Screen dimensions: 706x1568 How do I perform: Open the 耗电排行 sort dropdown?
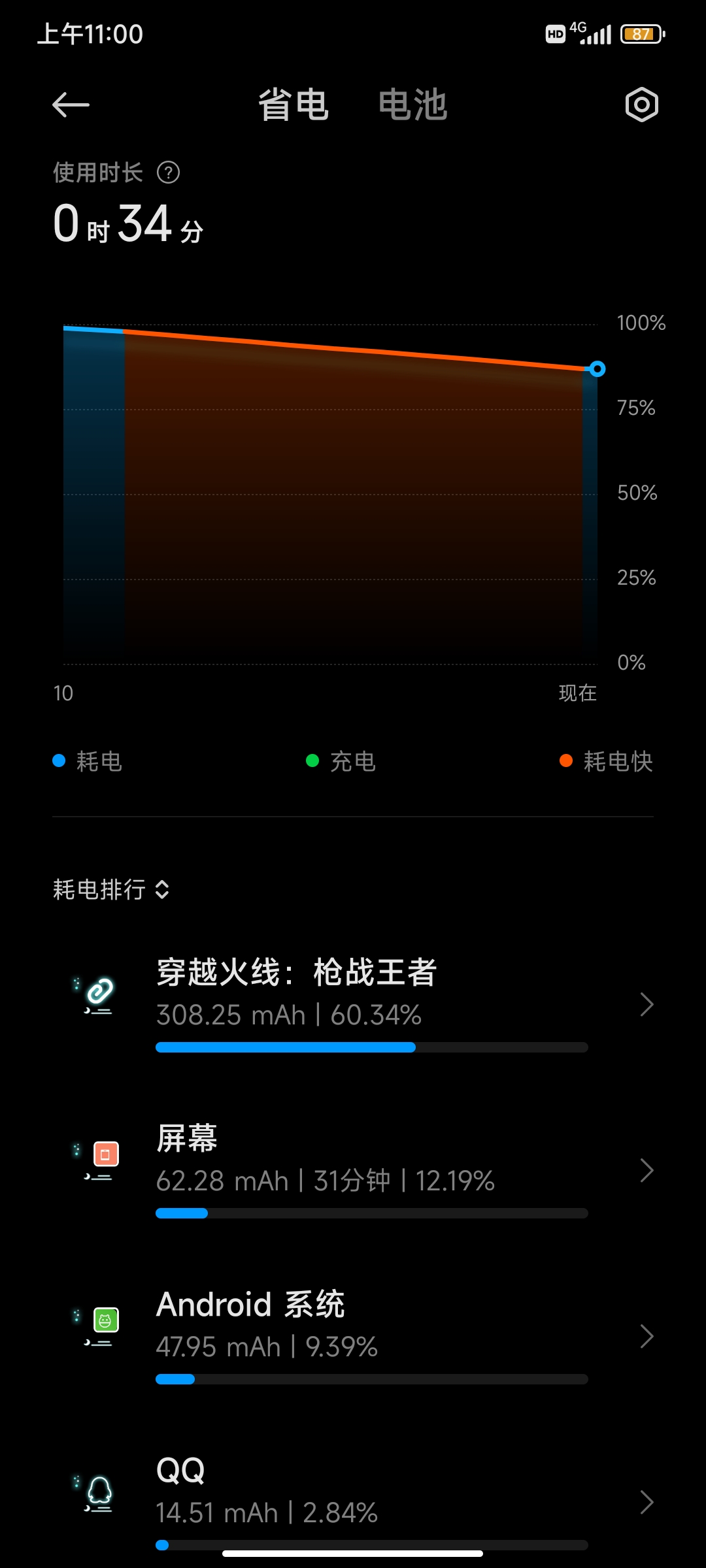(x=111, y=889)
